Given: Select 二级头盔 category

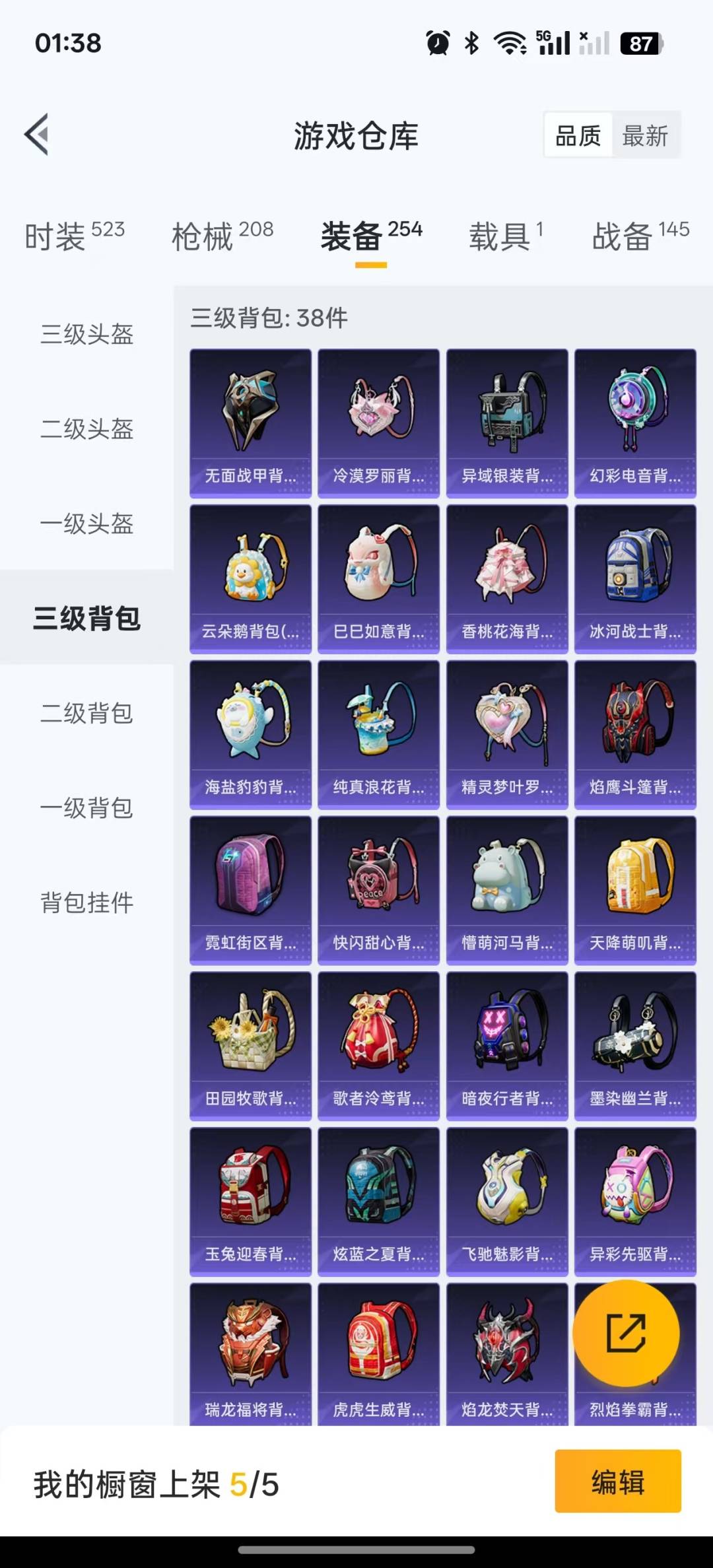Looking at the screenshot, I should coord(87,429).
